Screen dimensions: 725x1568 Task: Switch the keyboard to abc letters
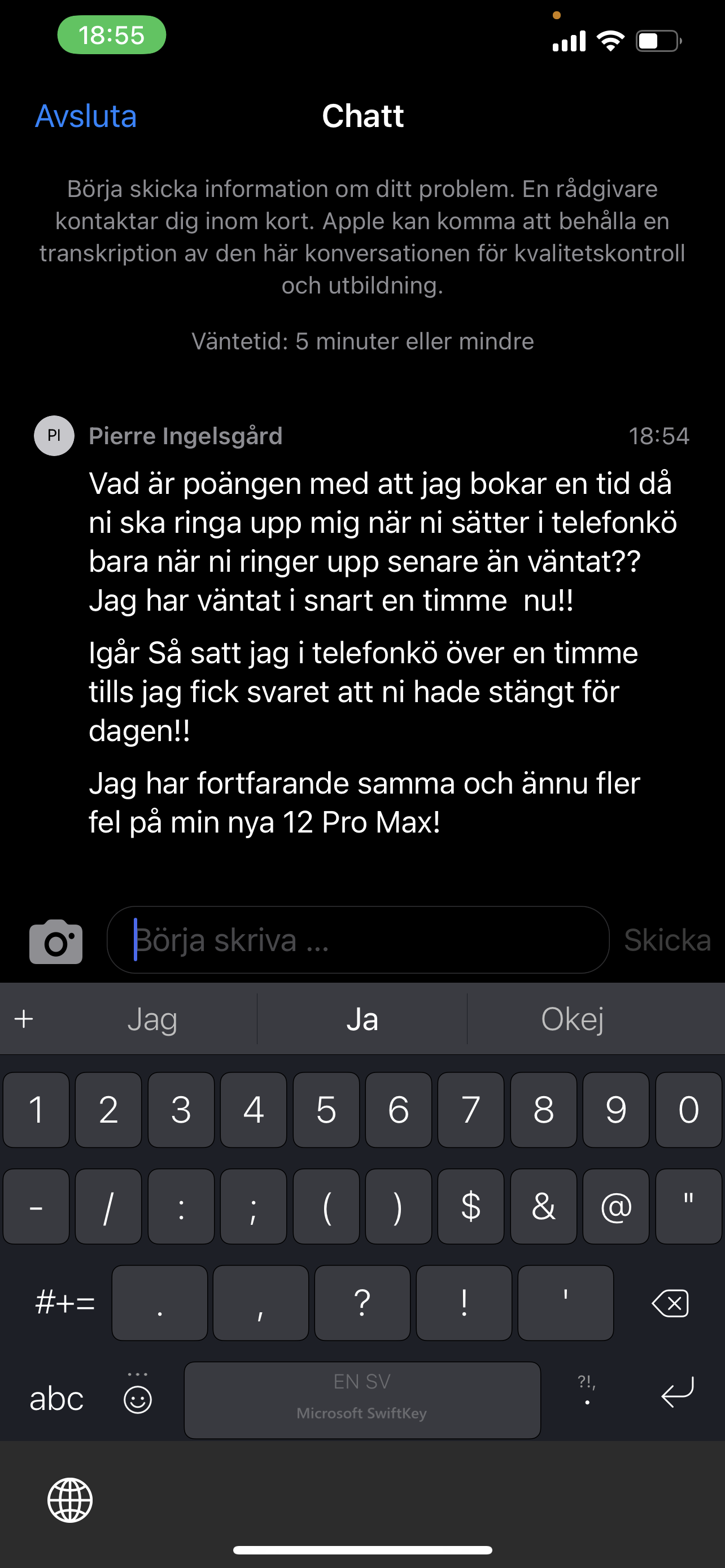click(x=56, y=1399)
